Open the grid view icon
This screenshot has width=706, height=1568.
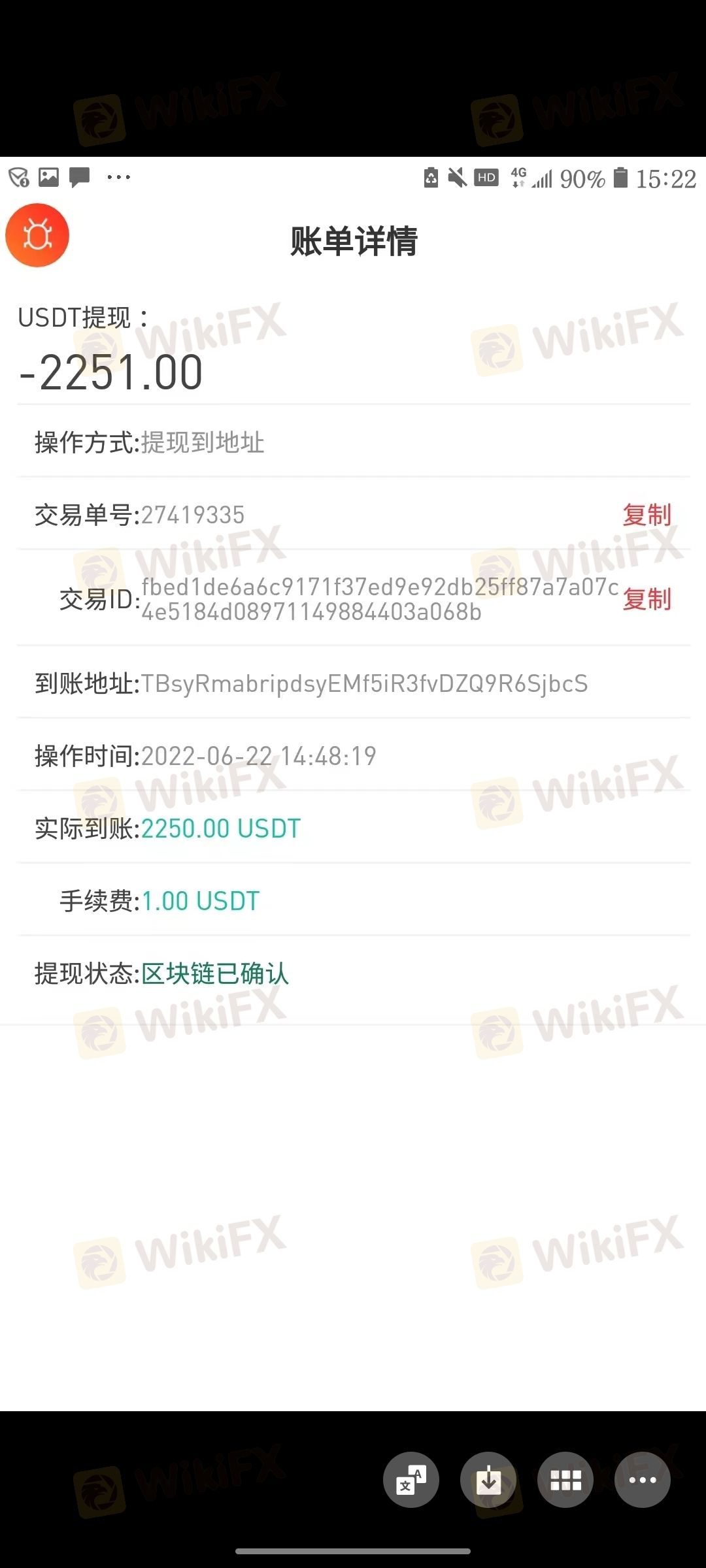(x=565, y=1480)
